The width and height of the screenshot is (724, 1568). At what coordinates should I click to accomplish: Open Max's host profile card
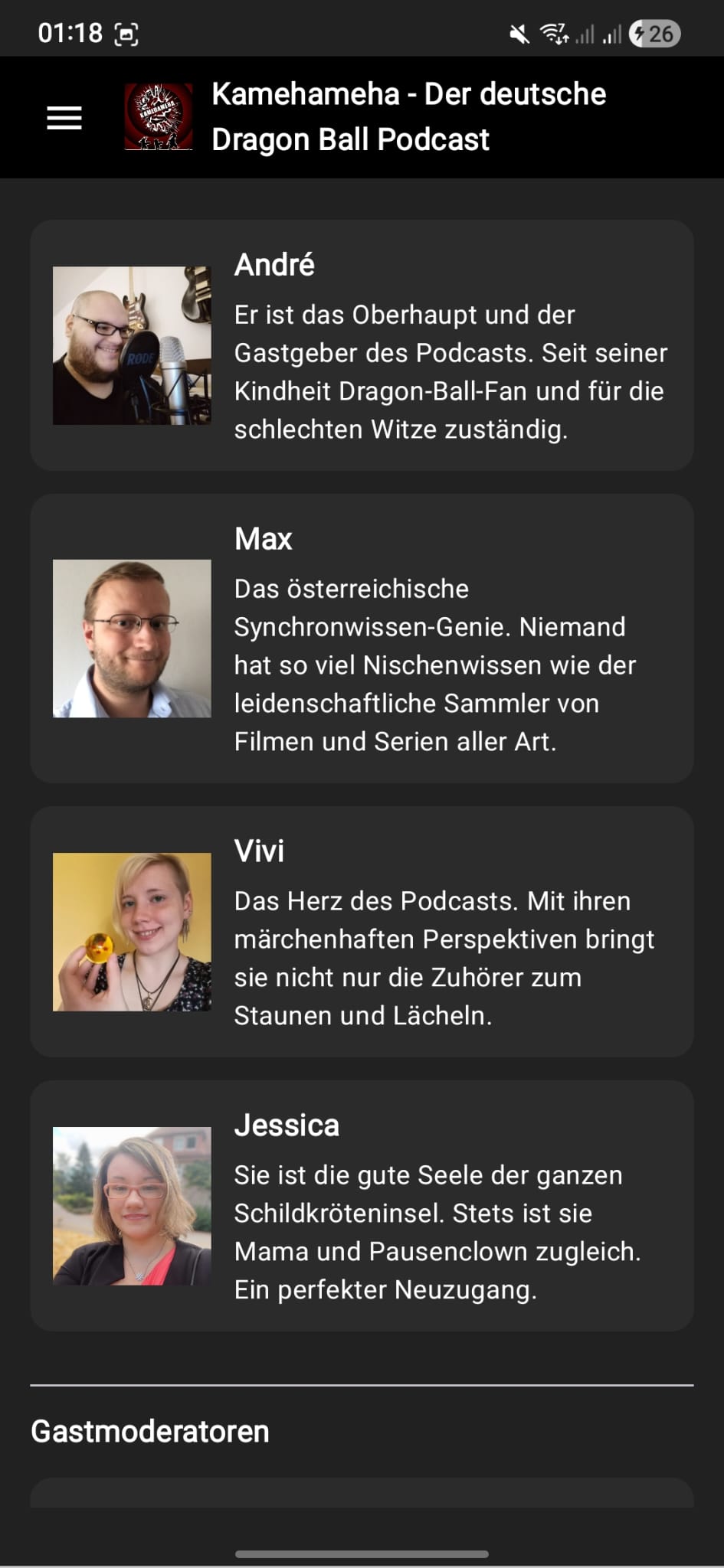point(362,639)
